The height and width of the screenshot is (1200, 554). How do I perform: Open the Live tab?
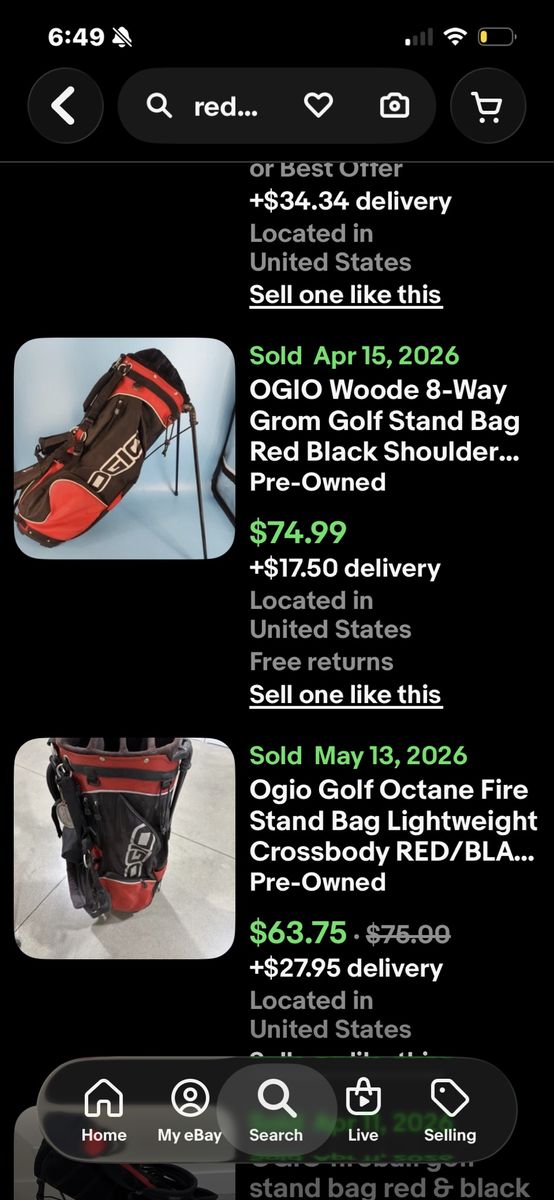363,1111
